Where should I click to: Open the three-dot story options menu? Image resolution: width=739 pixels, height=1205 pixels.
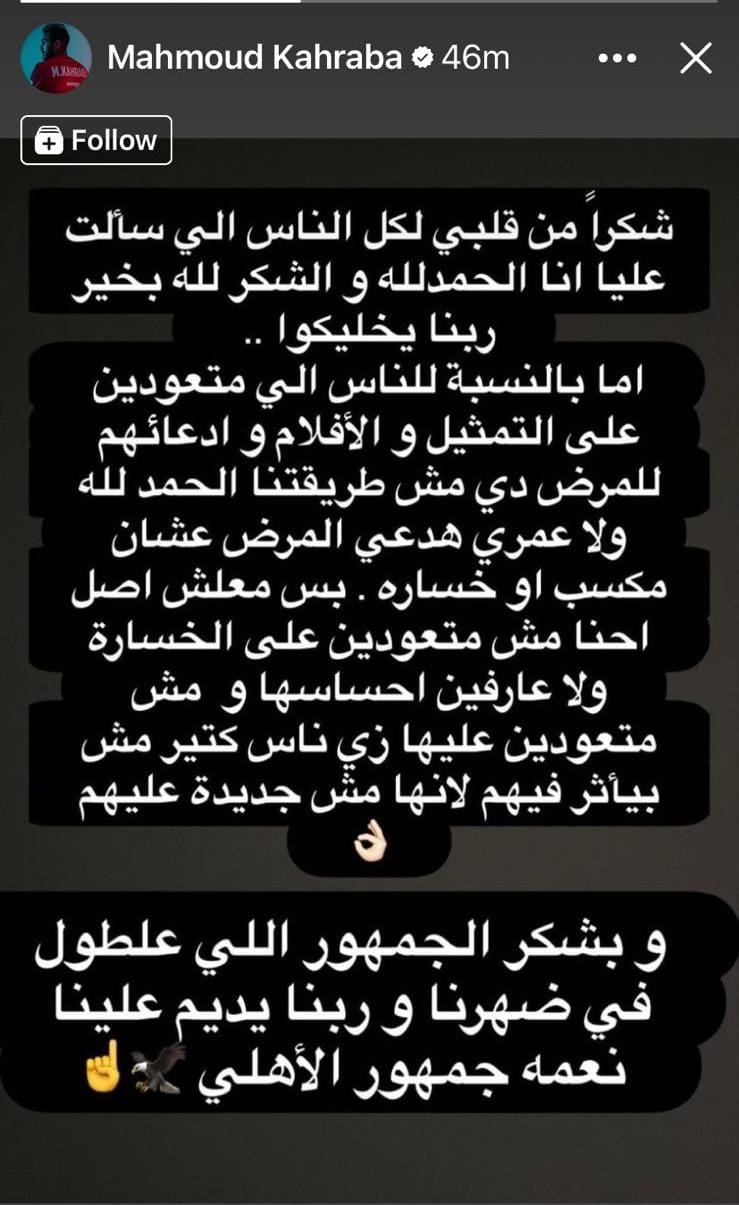point(617,58)
